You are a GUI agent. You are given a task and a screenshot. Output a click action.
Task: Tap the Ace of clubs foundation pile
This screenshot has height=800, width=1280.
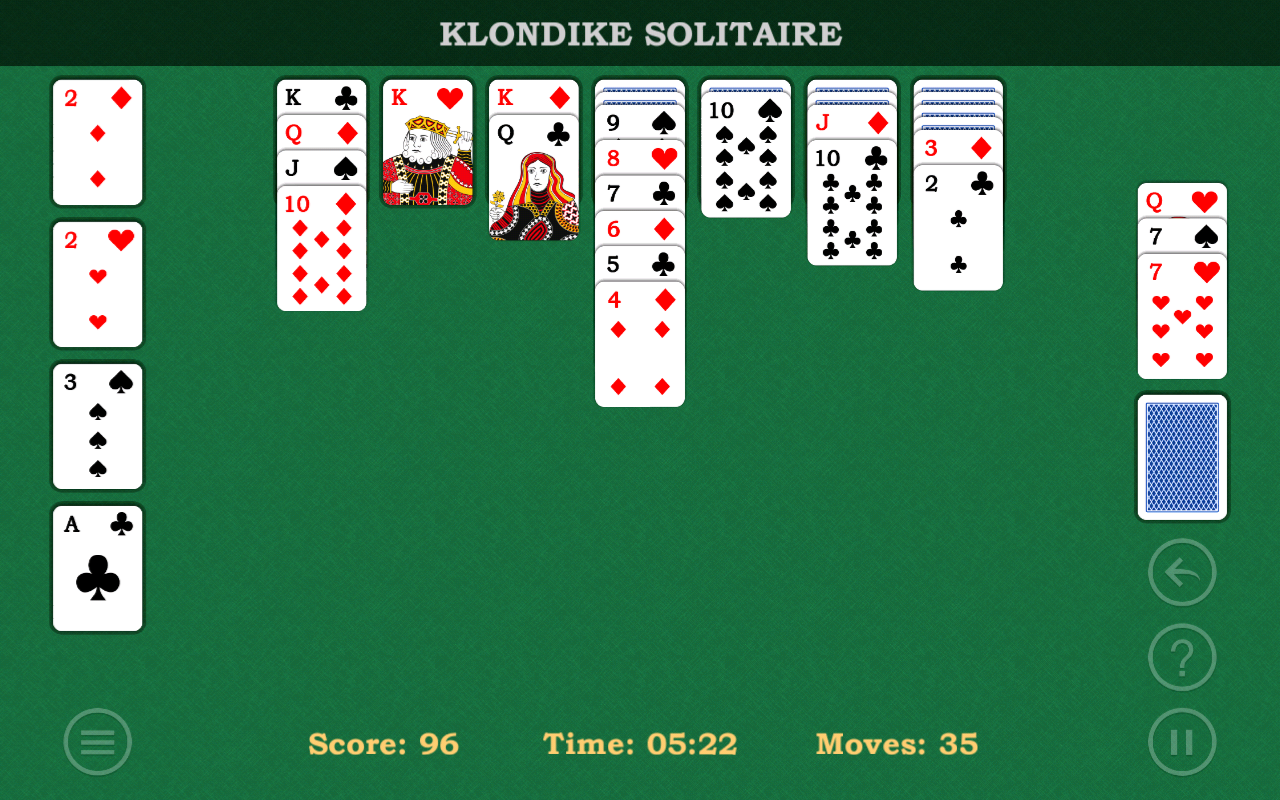pyautogui.click(x=98, y=568)
